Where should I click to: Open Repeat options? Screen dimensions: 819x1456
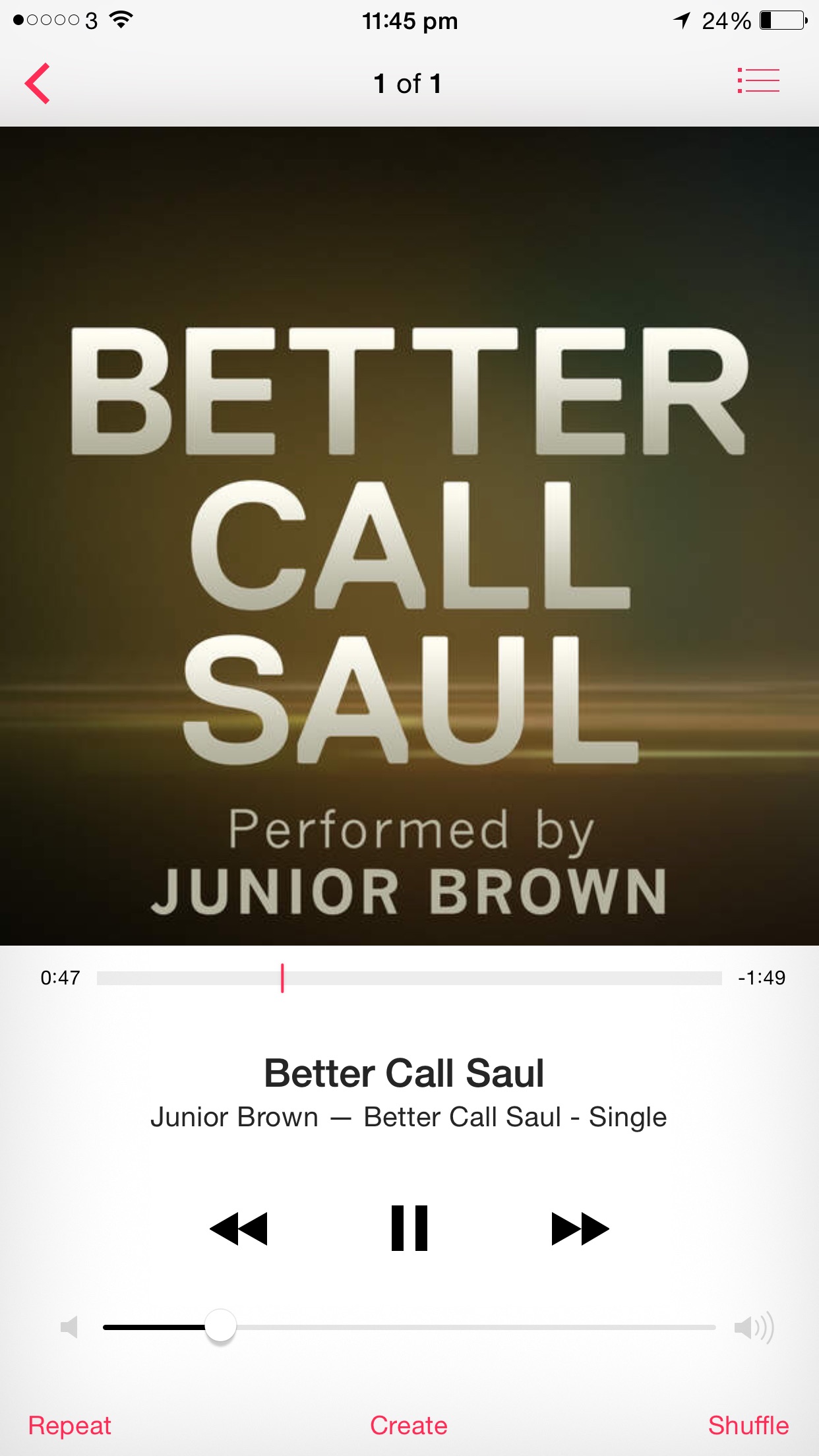[70, 1425]
